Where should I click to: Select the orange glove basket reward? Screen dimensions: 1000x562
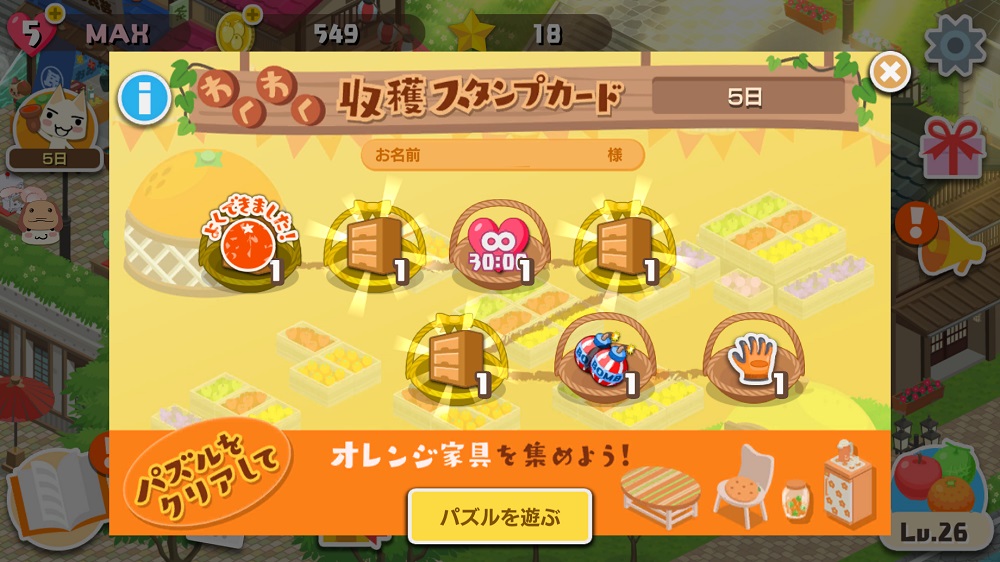point(753,359)
